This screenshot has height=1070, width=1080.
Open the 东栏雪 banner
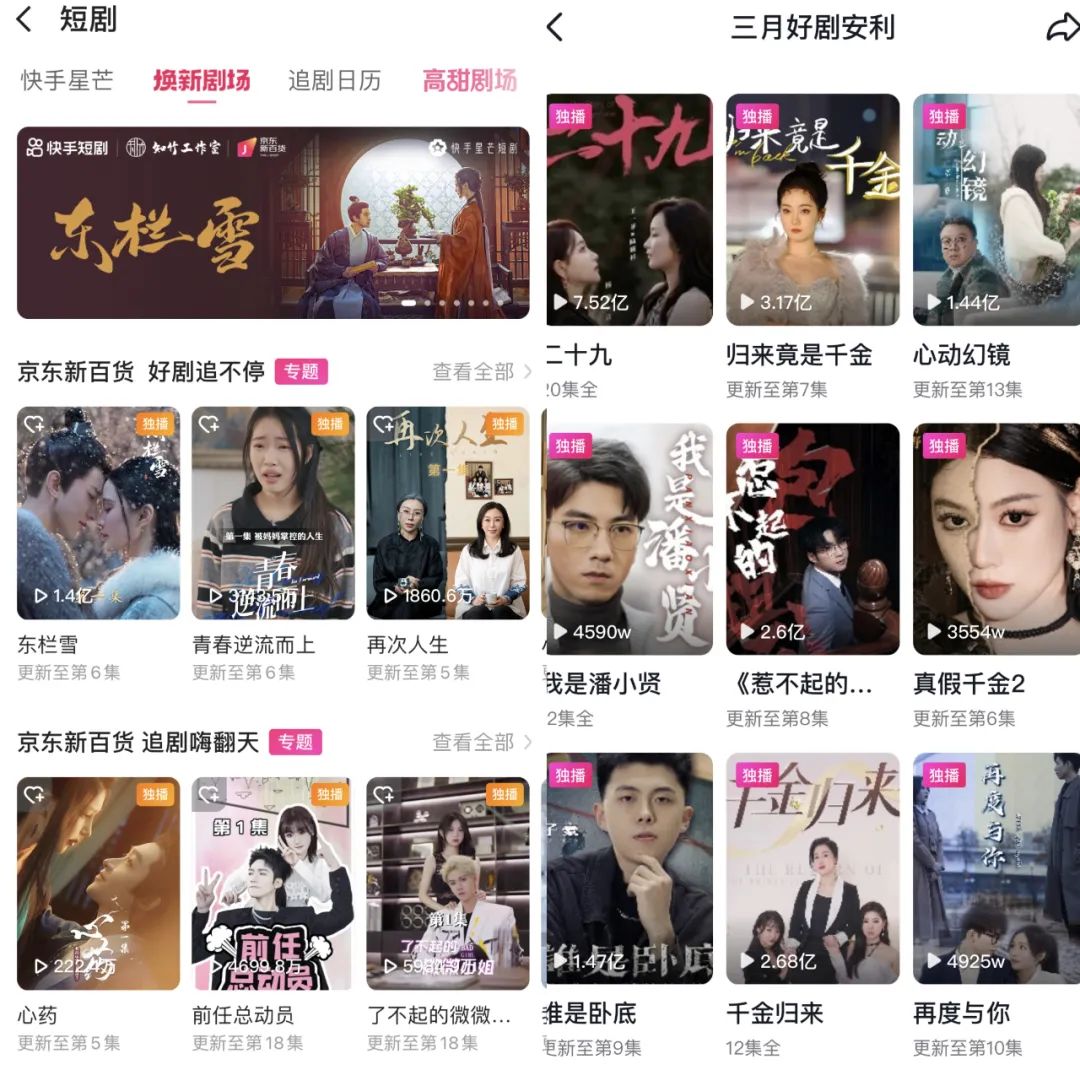(x=273, y=222)
